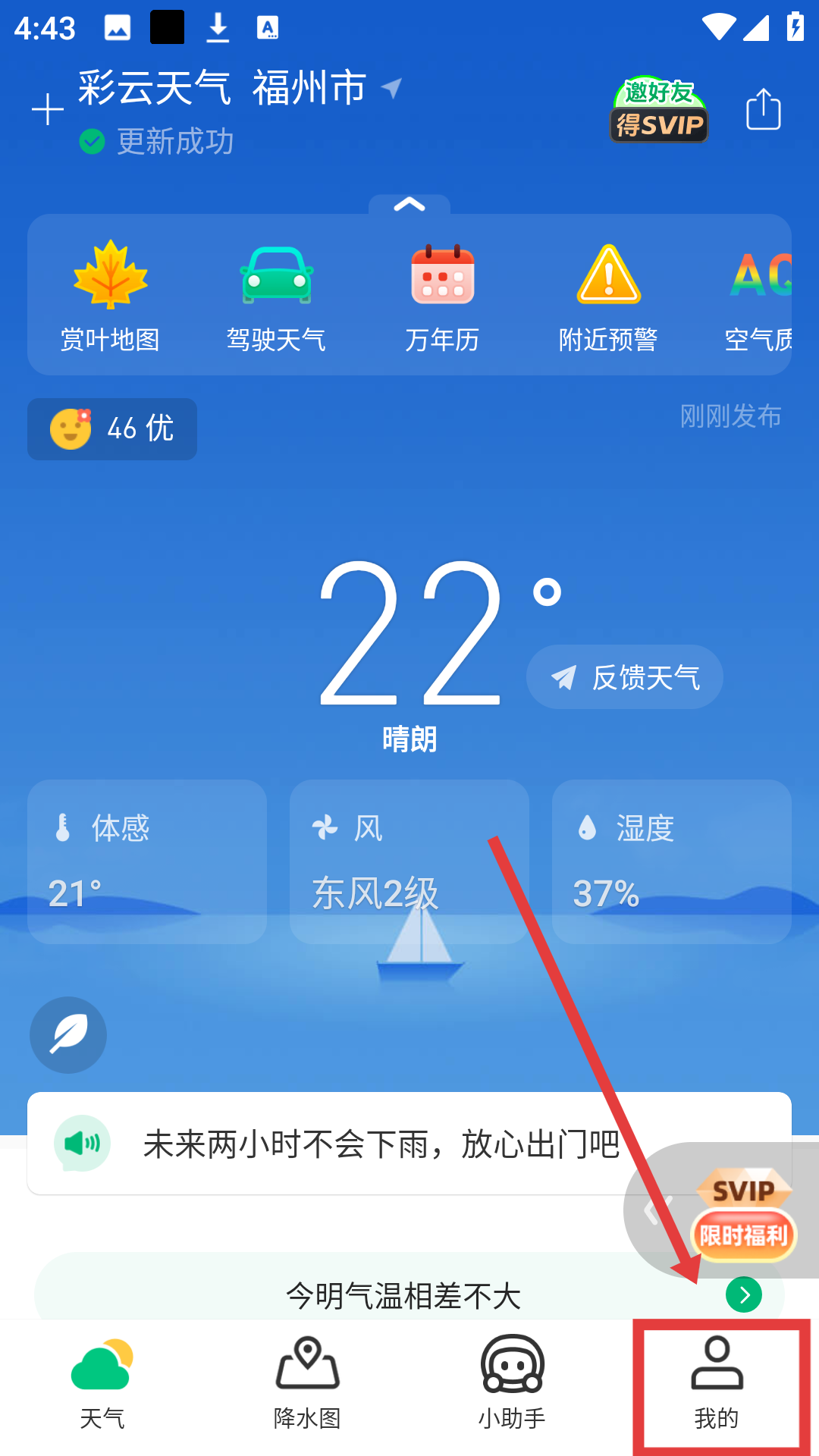The width and height of the screenshot is (819, 1456).
Task: Open 赏叶地图 leaf viewing map
Action: click(x=111, y=297)
